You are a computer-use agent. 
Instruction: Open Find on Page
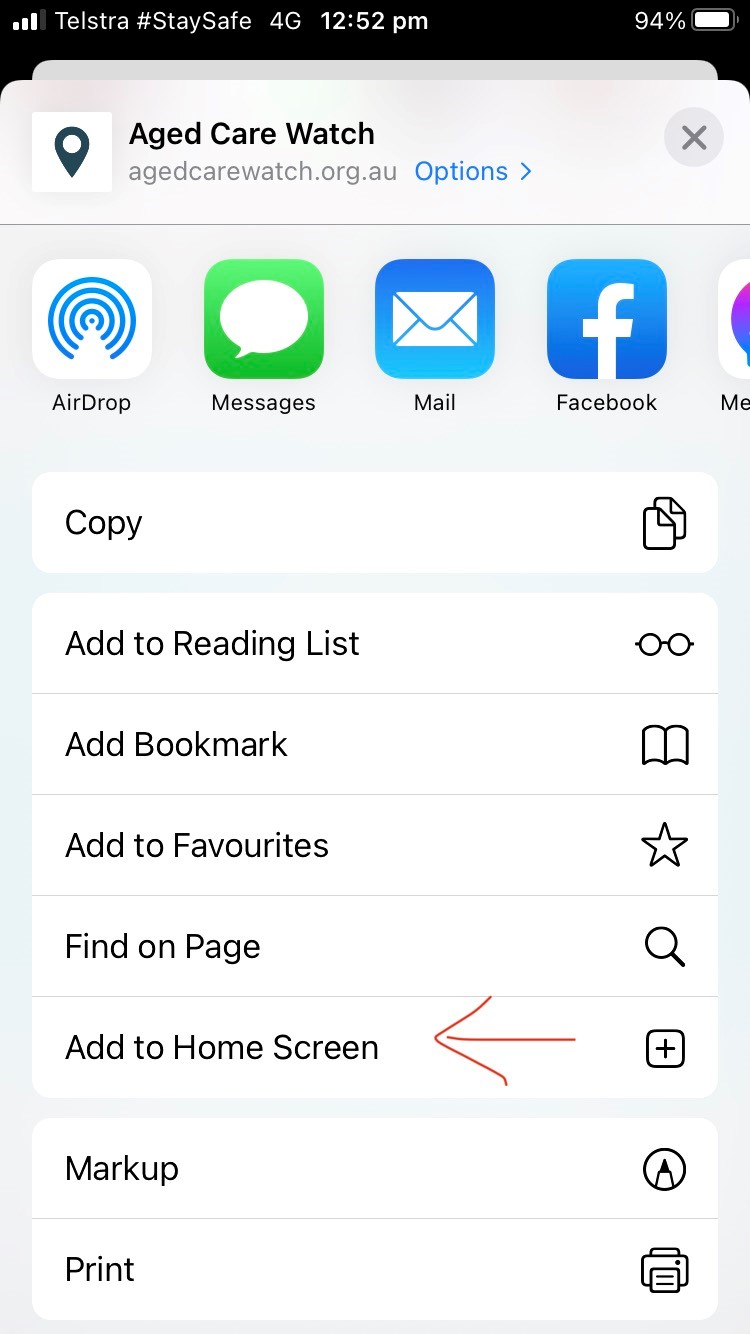[x=375, y=947]
